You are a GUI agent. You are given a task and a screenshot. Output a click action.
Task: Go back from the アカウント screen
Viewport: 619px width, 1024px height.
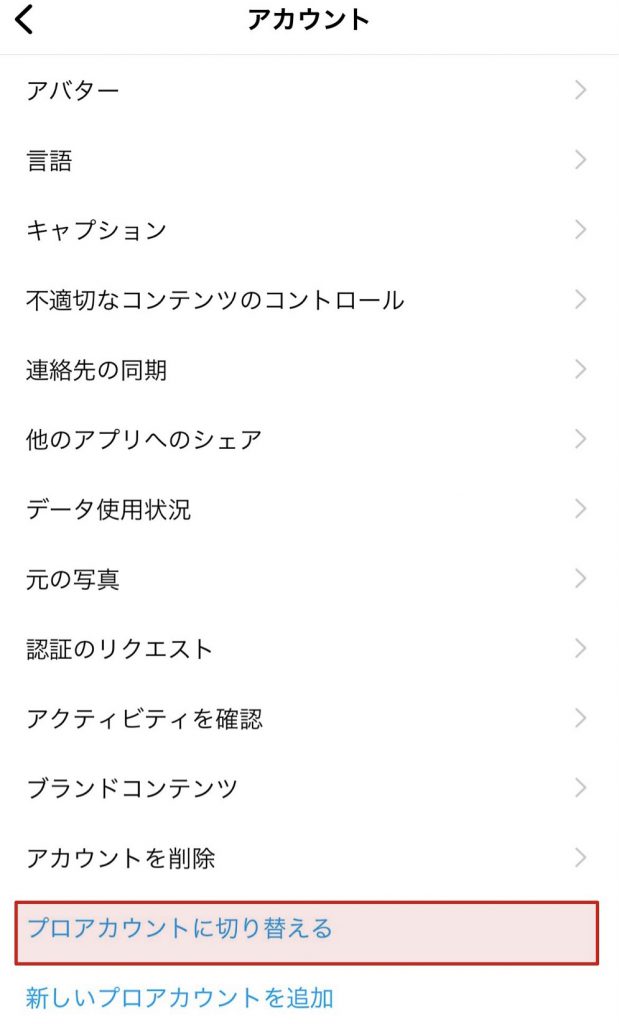[x=25, y=19]
